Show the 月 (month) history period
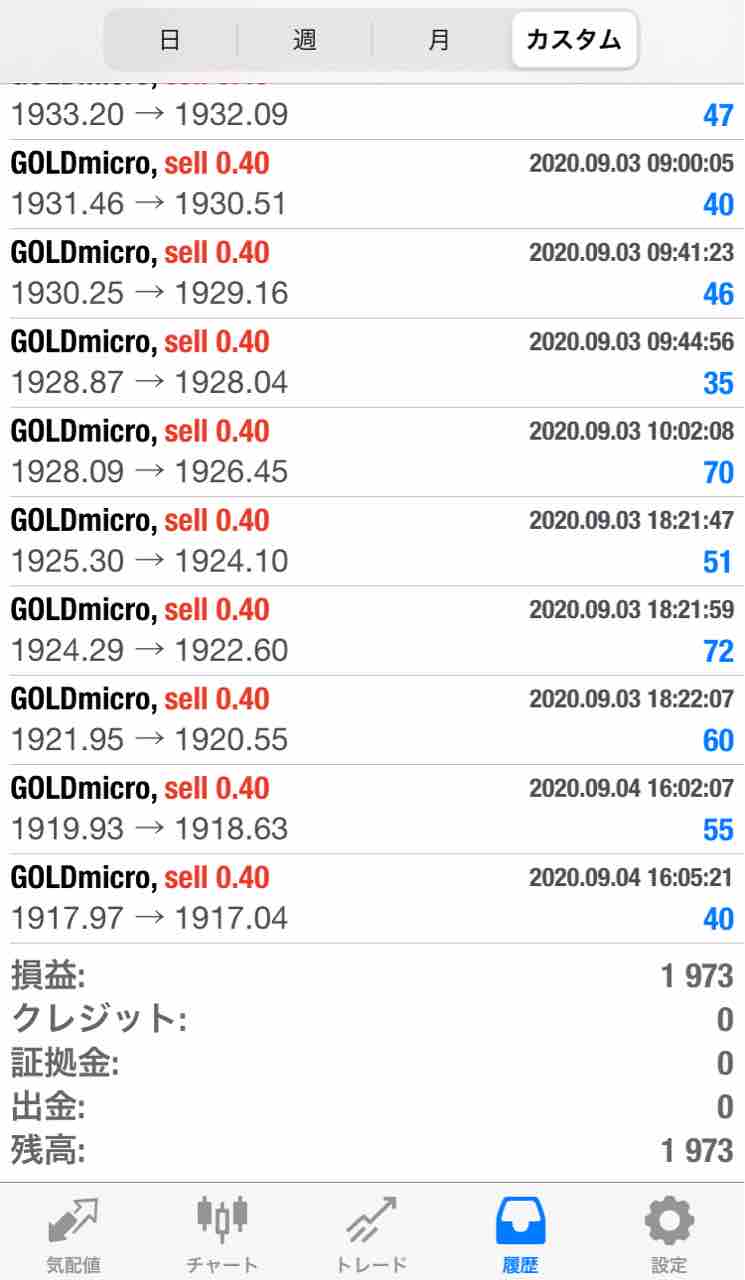The width and height of the screenshot is (745, 1280). pos(439,40)
